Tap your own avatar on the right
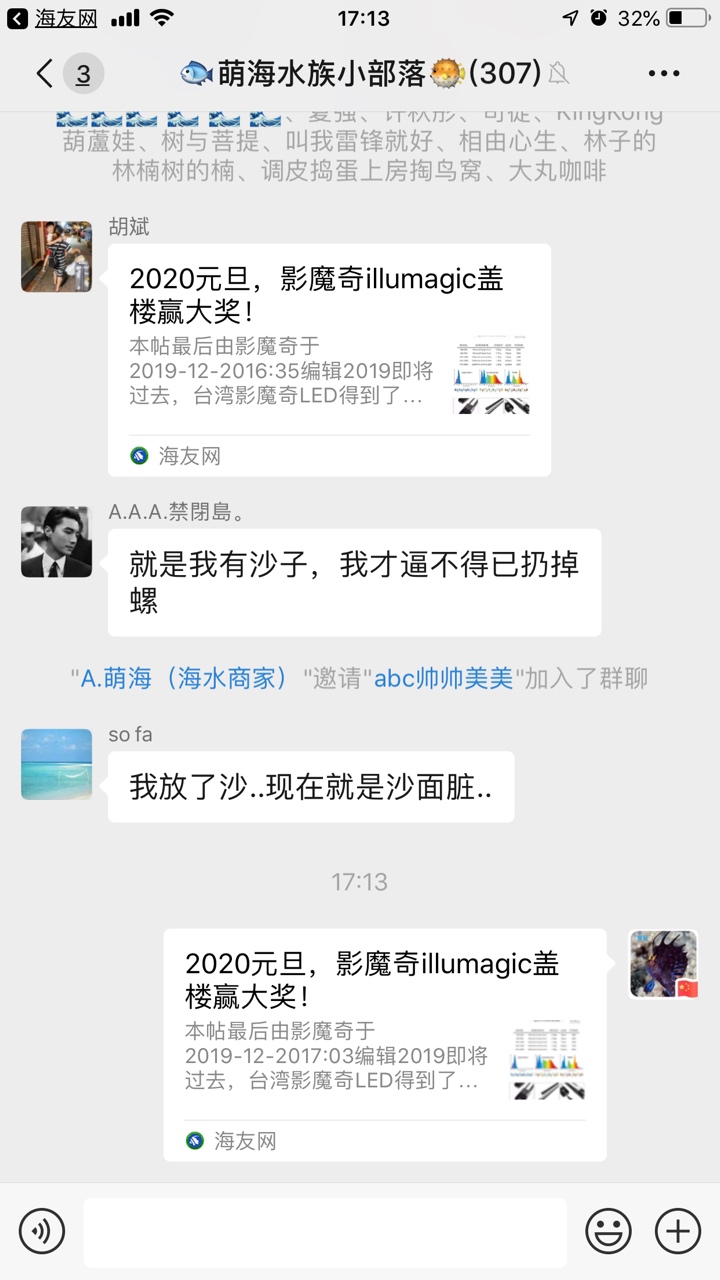Screen dimensions: 720x1280 (x=663, y=964)
